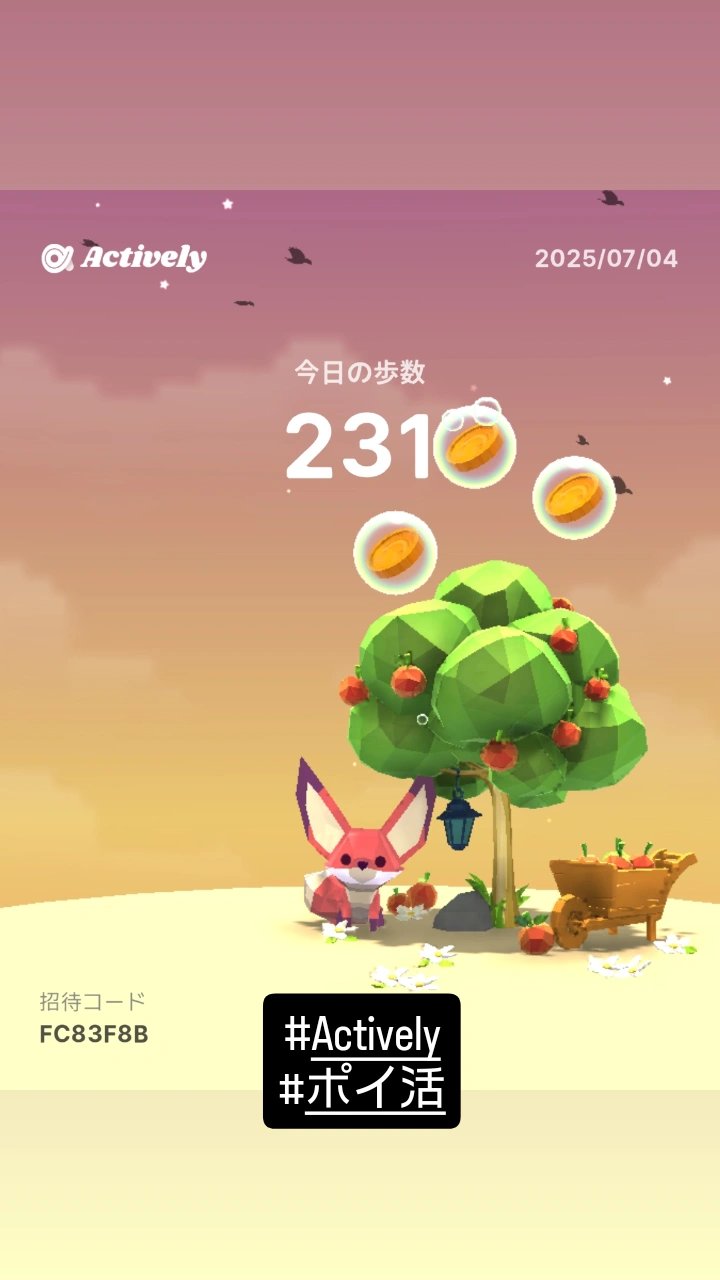Image resolution: width=720 pixels, height=1280 pixels.
Task: Tap the Actively logo icon
Action: click(55, 257)
